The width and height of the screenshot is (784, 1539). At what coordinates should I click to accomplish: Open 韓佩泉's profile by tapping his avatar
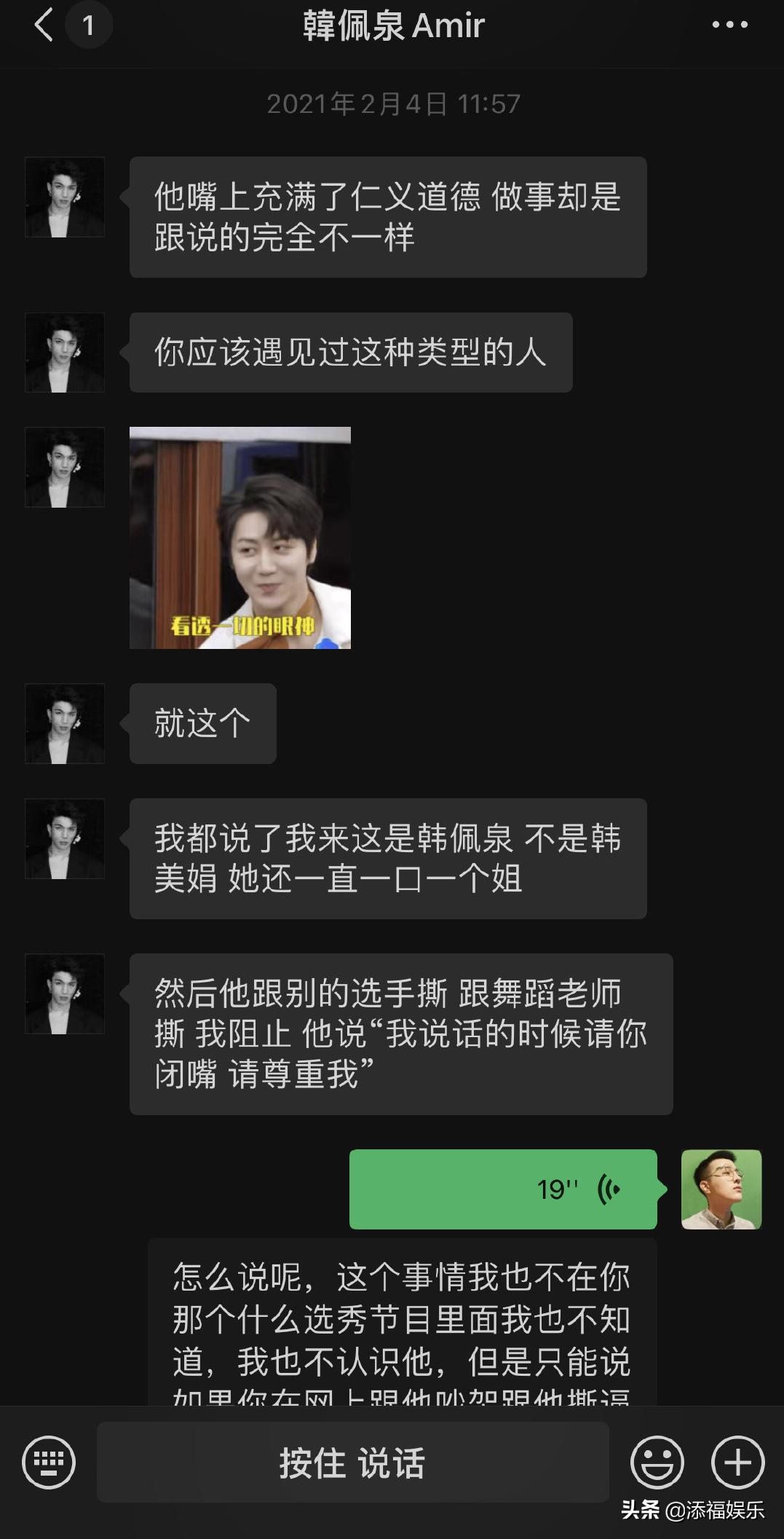[x=64, y=197]
